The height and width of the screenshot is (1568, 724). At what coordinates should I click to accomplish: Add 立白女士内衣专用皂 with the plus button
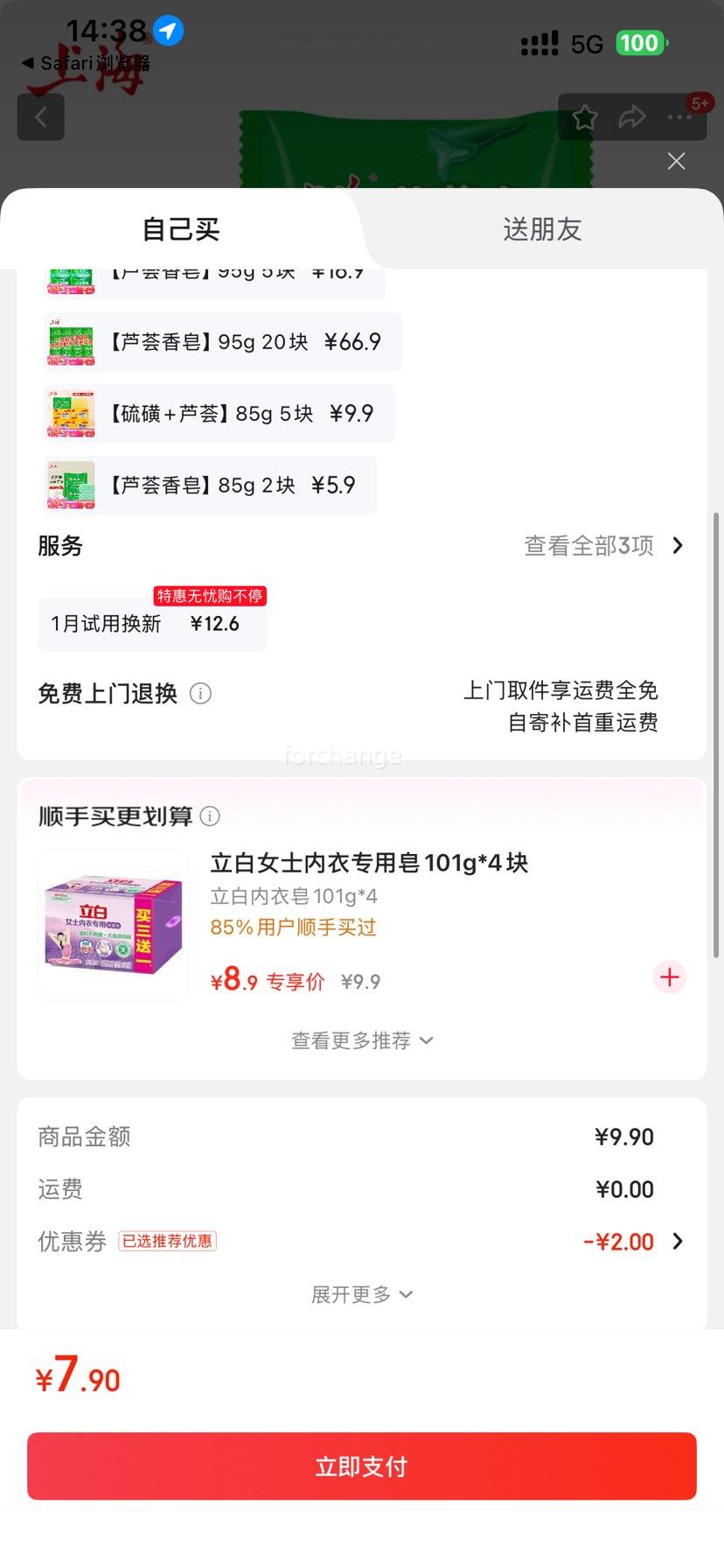point(669,977)
